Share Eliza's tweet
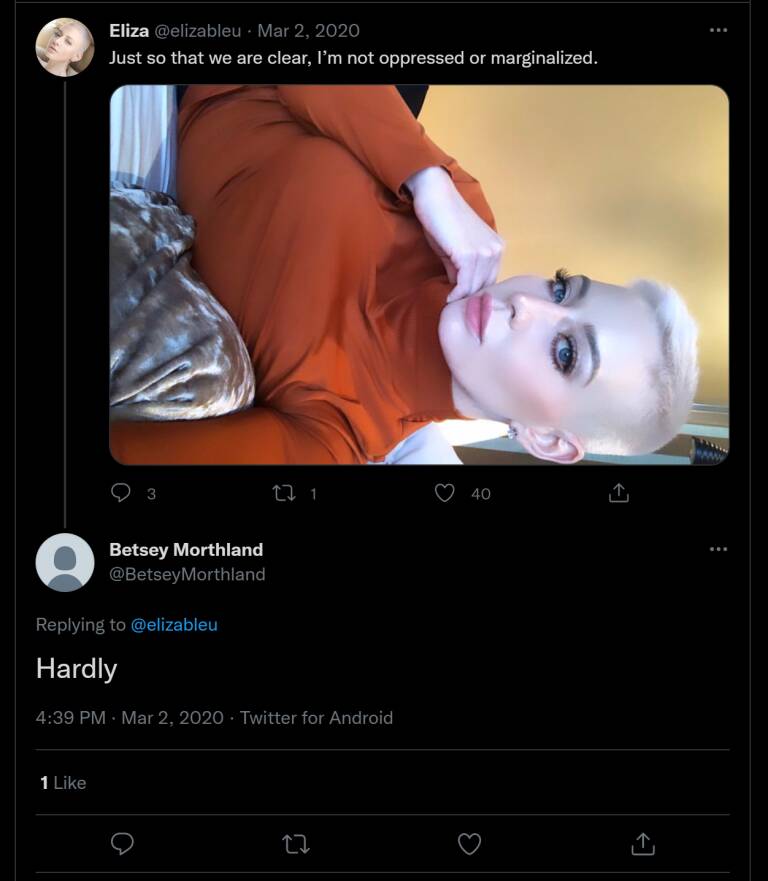Screen dimensions: 768x881 [619, 493]
